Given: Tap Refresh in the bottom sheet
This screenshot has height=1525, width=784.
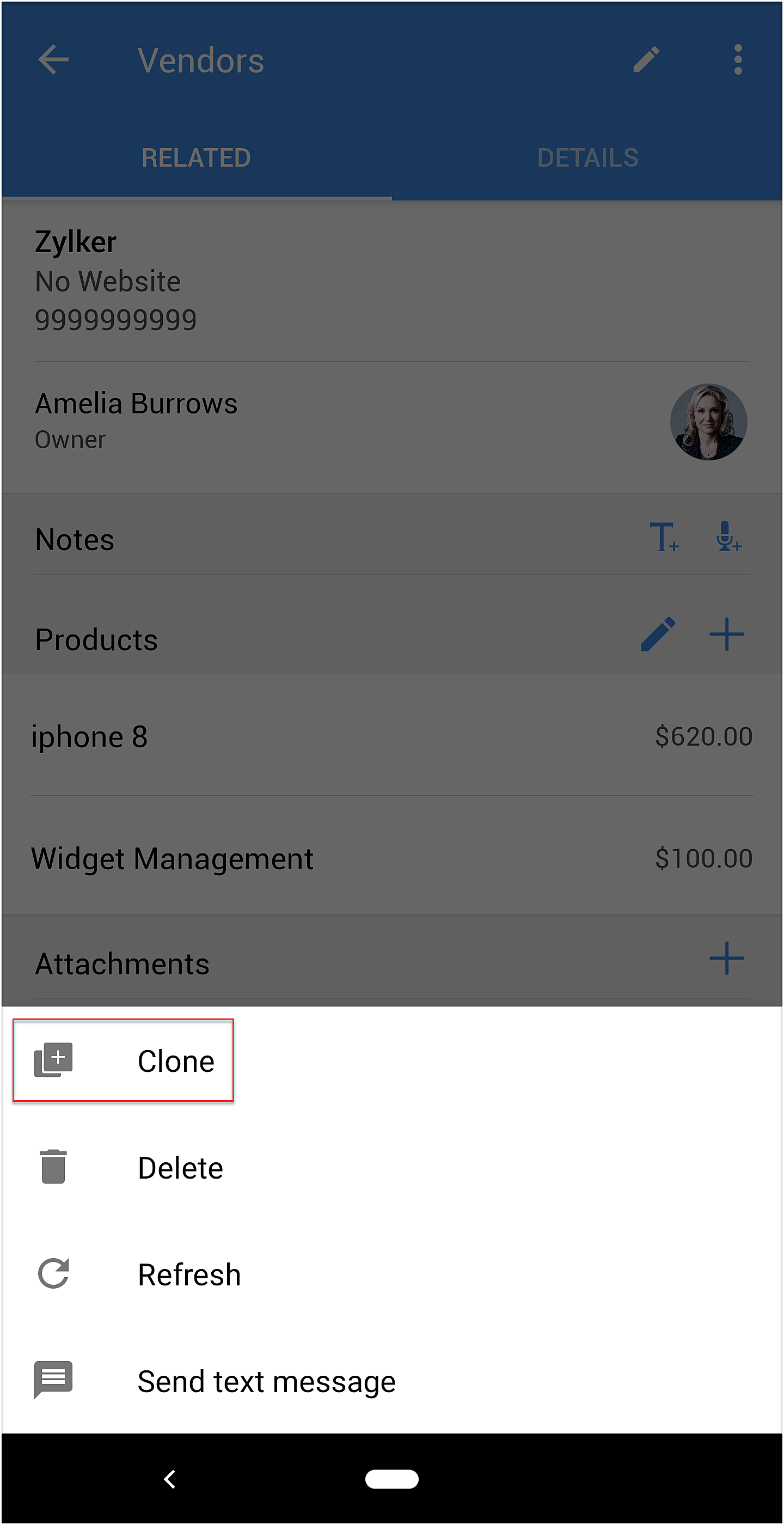Looking at the screenshot, I should point(188,1274).
